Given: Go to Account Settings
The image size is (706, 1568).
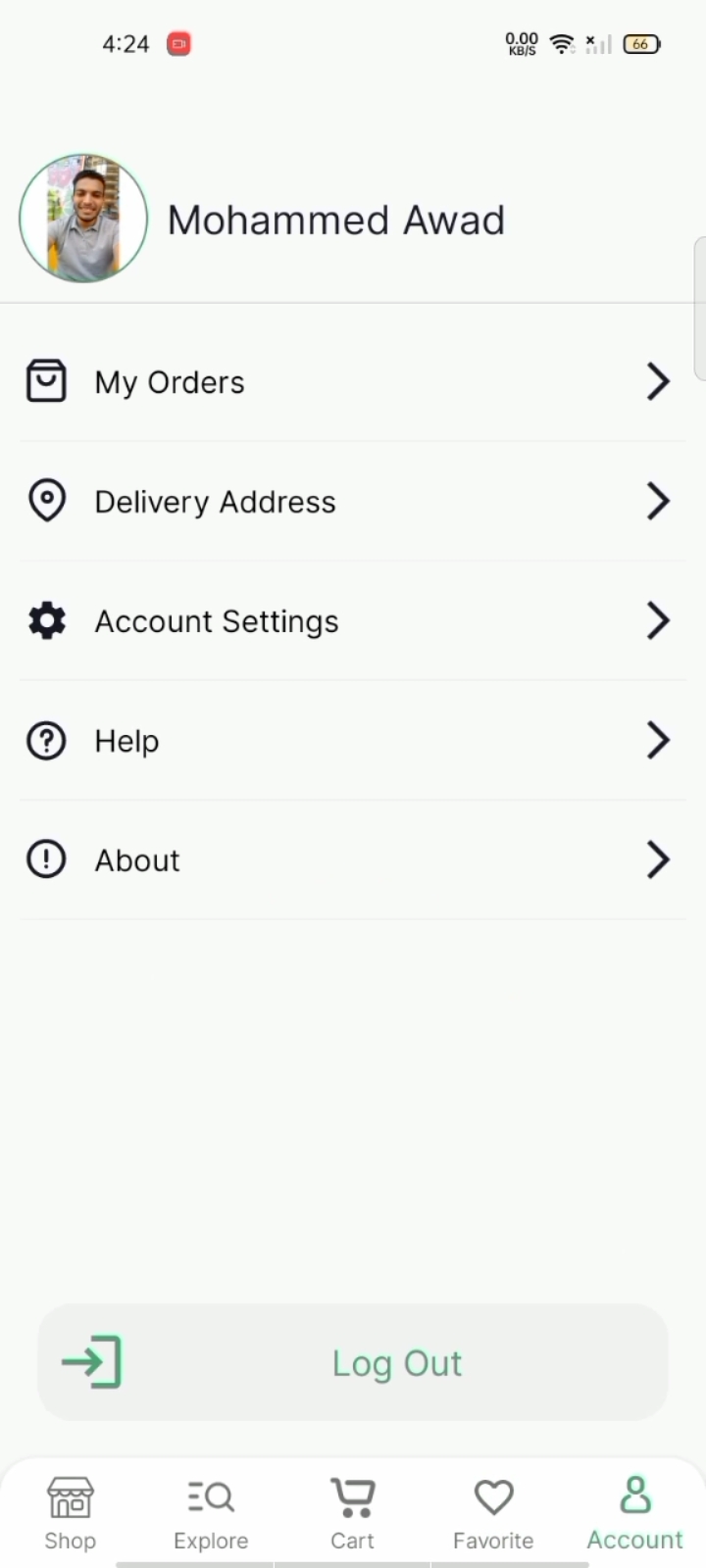Looking at the screenshot, I should click(353, 620).
